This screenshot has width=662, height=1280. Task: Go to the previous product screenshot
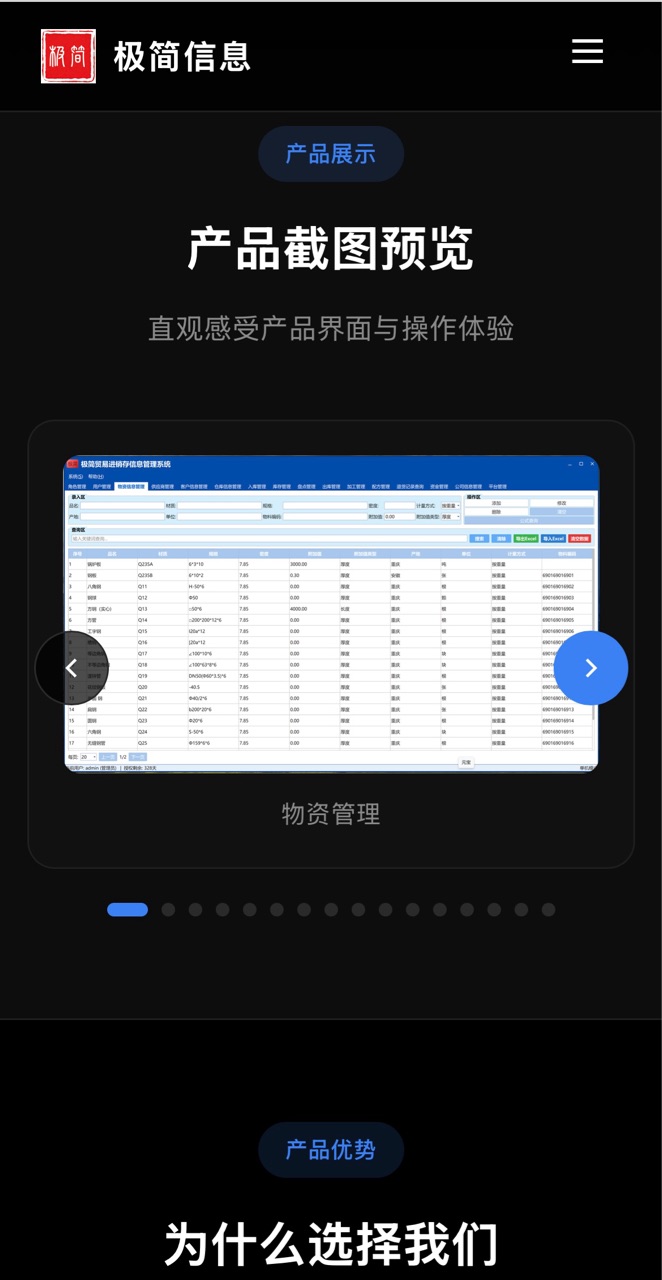point(71,668)
